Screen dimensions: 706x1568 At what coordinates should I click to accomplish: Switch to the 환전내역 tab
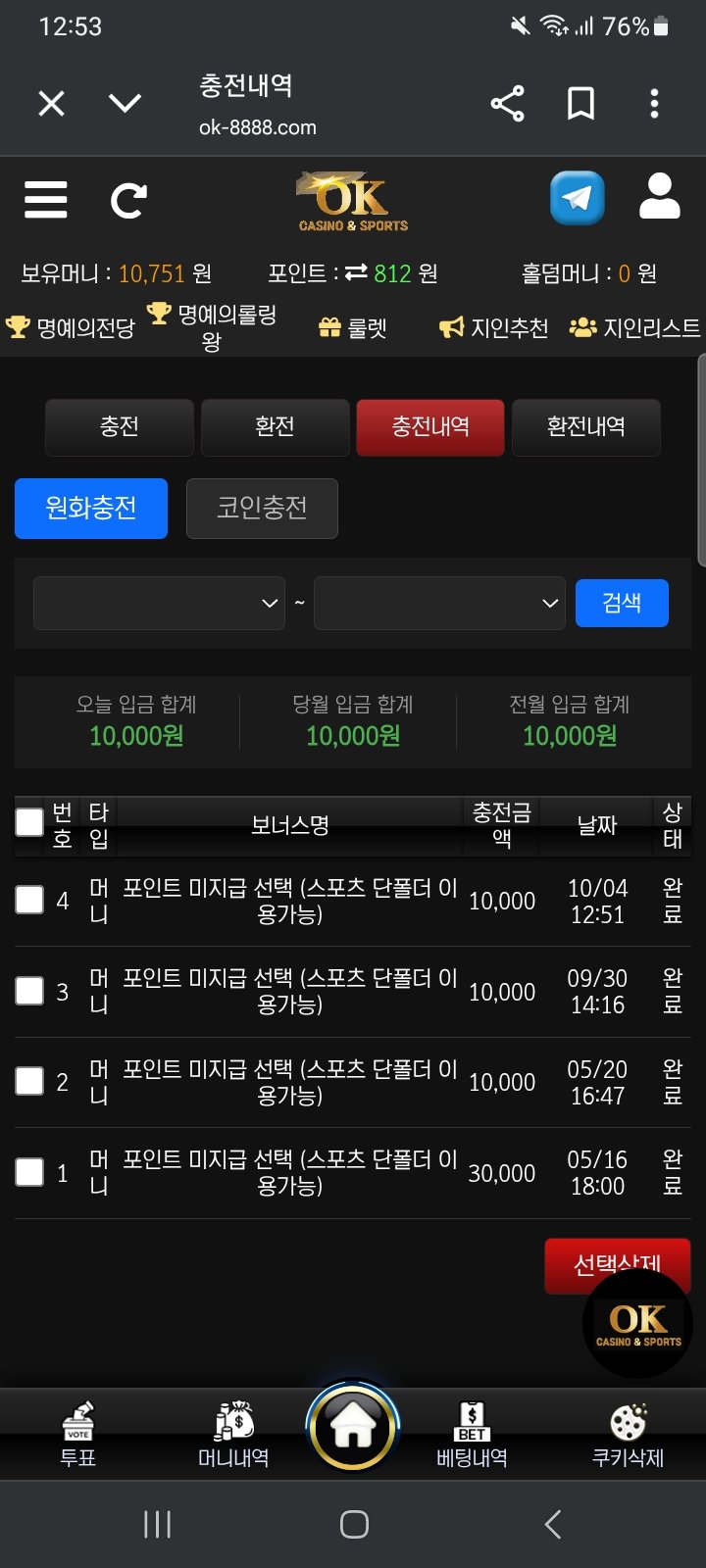coord(585,426)
